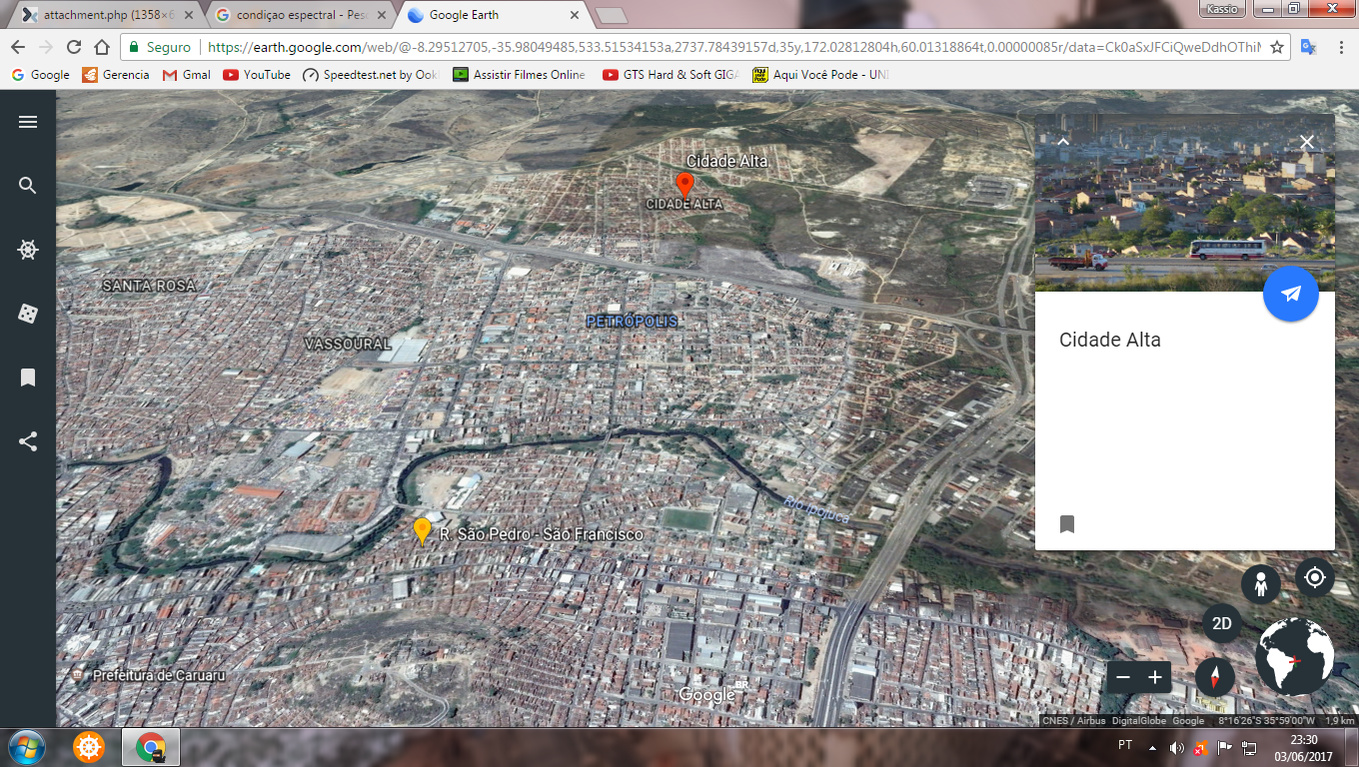Center map on my location
The image size is (1359, 767).
[1315, 577]
